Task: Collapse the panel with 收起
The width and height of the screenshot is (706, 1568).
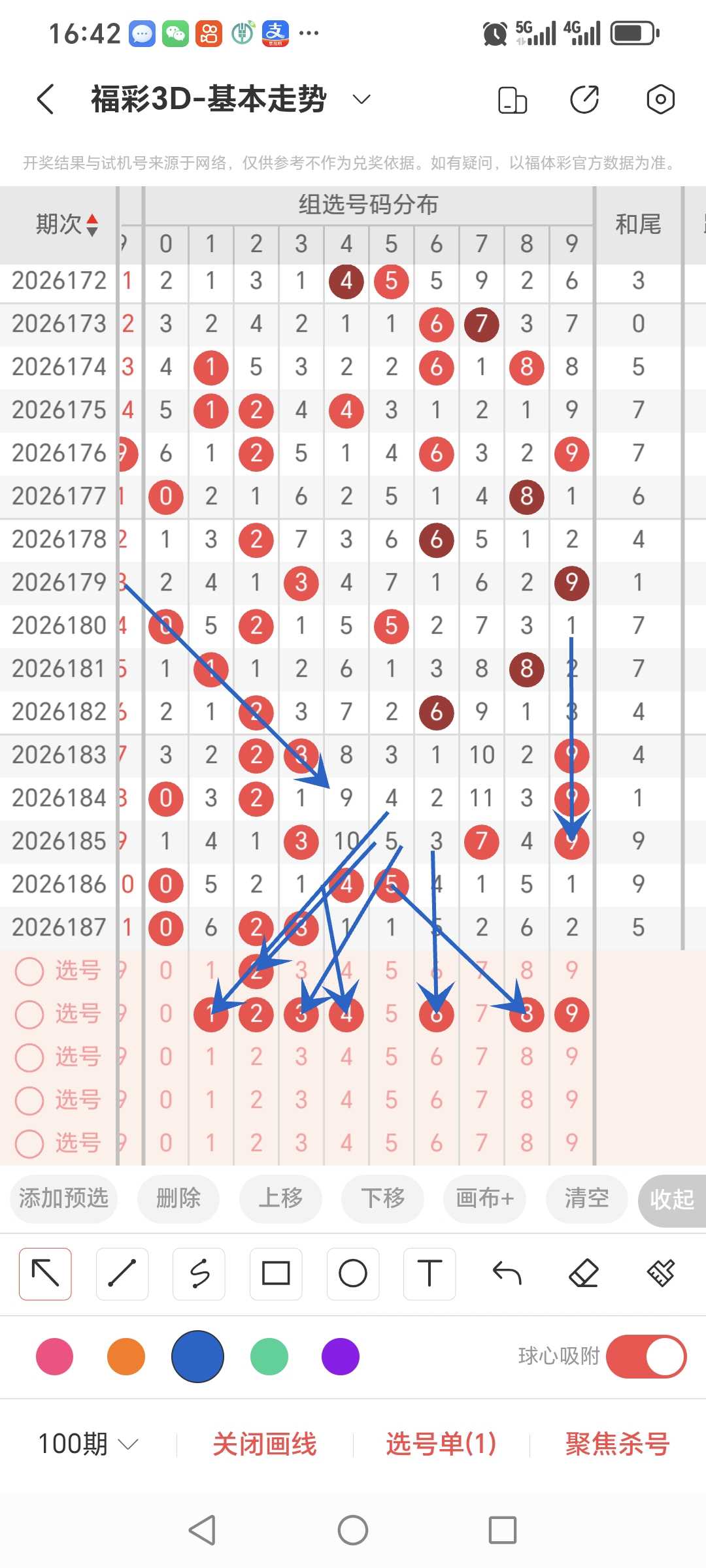Action: (672, 1200)
